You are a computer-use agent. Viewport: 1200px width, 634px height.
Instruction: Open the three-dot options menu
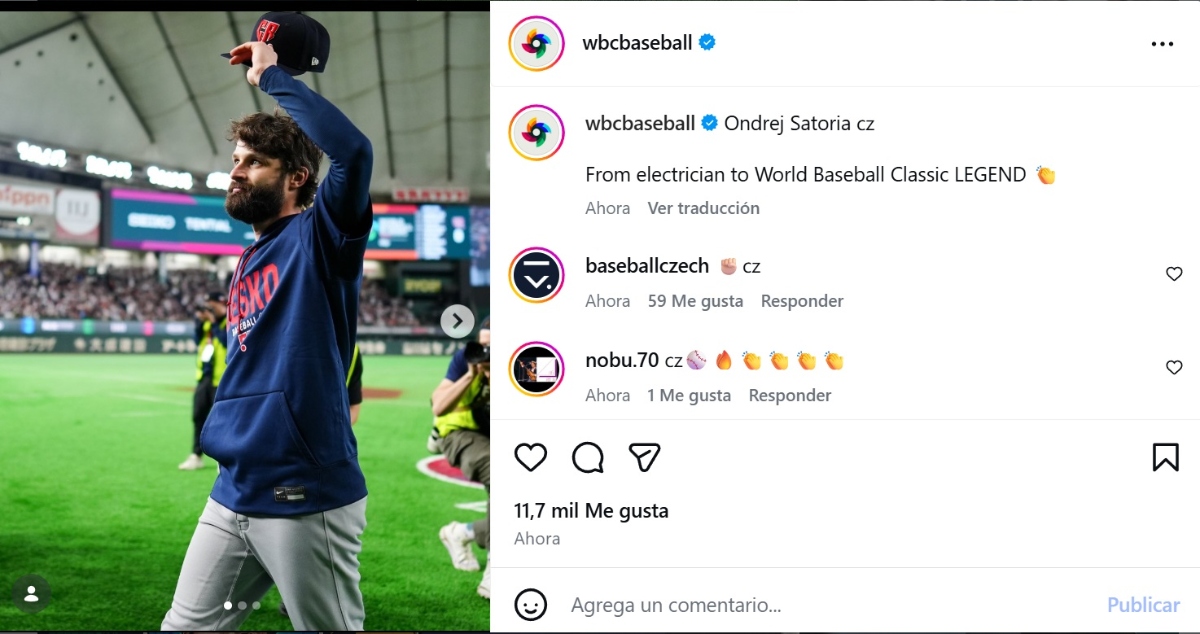tap(1161, 44)
